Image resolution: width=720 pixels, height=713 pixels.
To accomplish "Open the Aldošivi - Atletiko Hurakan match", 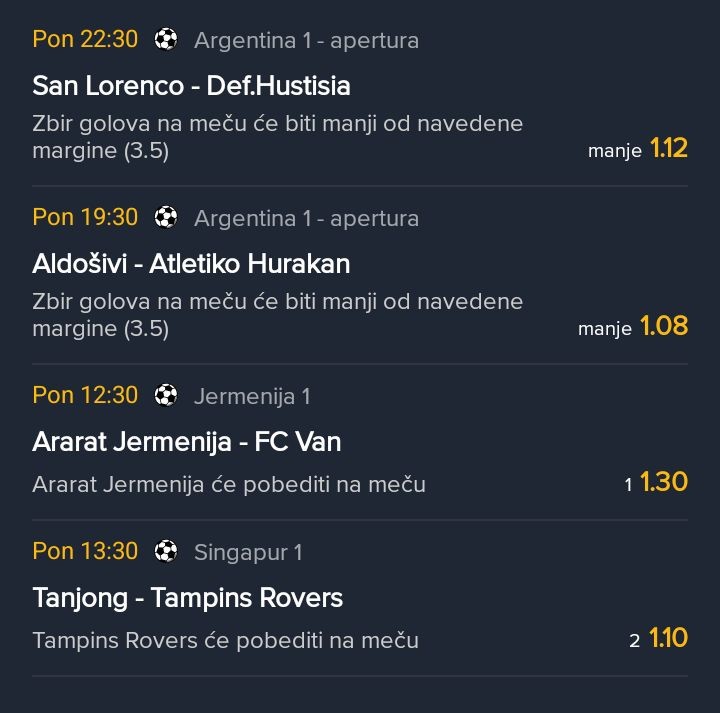I will [191, 264].
